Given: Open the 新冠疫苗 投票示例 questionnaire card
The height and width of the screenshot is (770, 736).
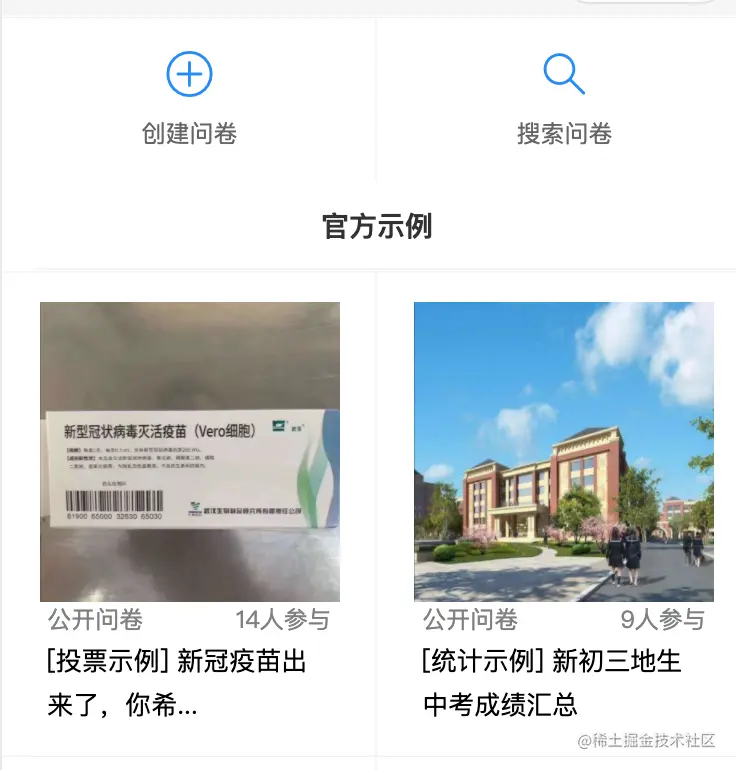Looking at the screenshot, I should click(x=189, y=510).
